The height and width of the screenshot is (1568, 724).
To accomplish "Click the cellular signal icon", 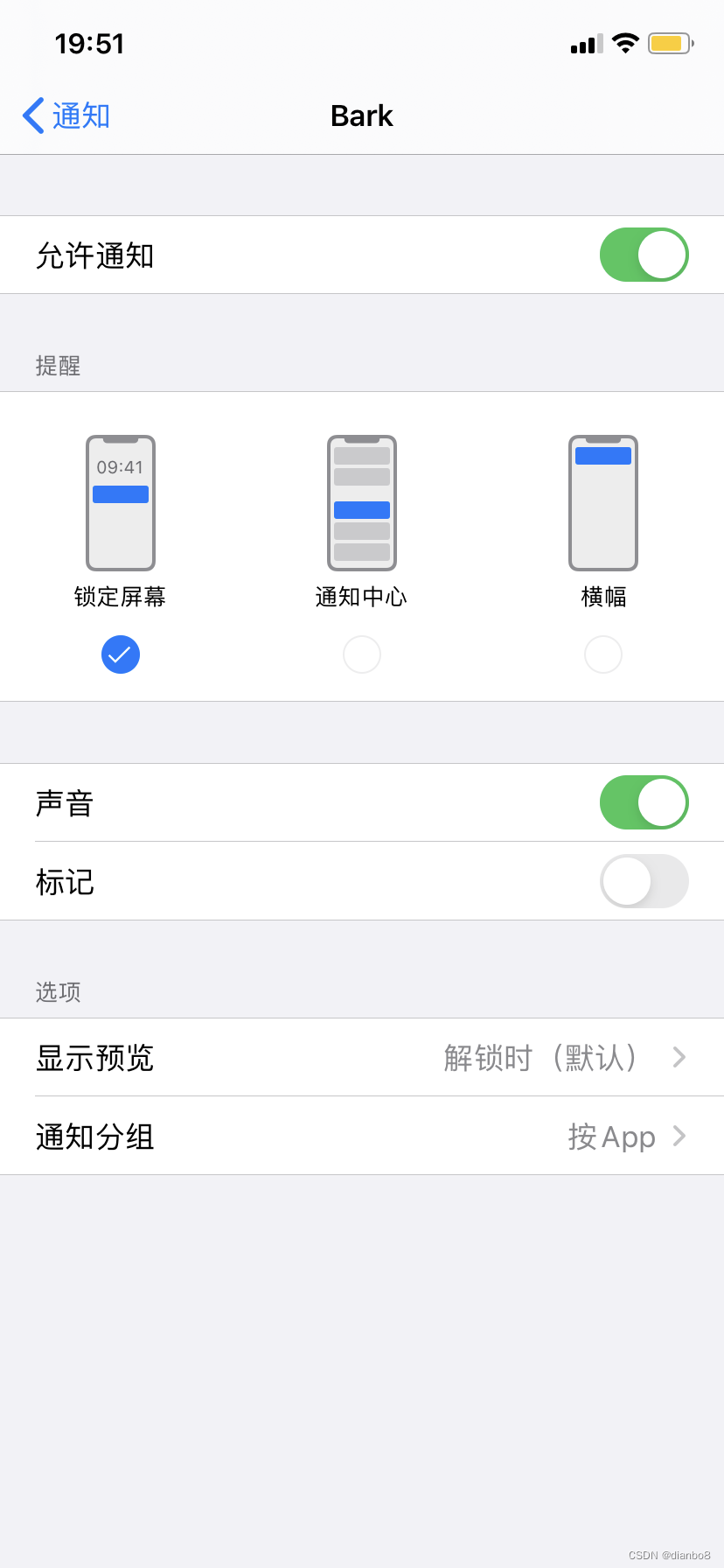I will (x=584, y=44).
